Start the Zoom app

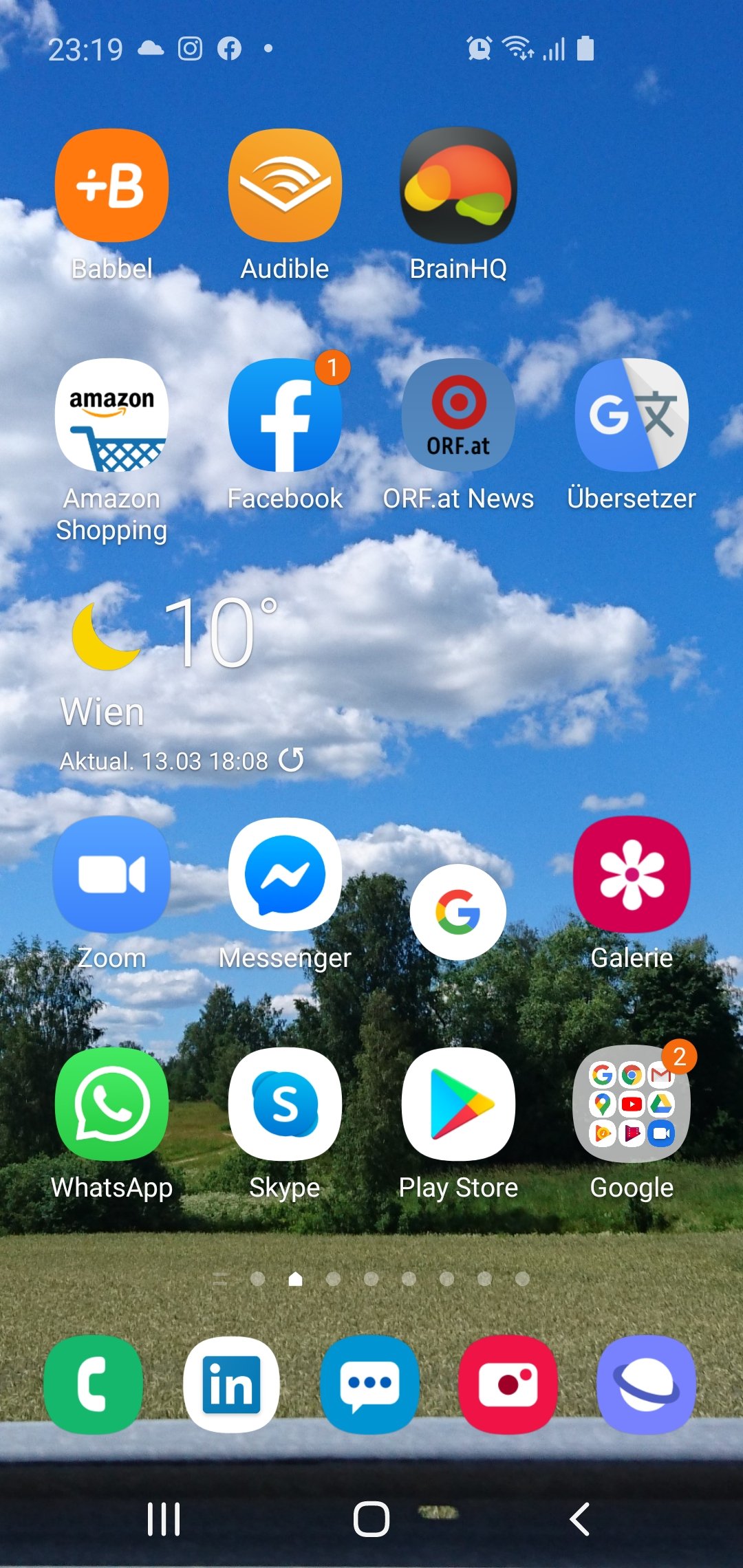point(111,875)
